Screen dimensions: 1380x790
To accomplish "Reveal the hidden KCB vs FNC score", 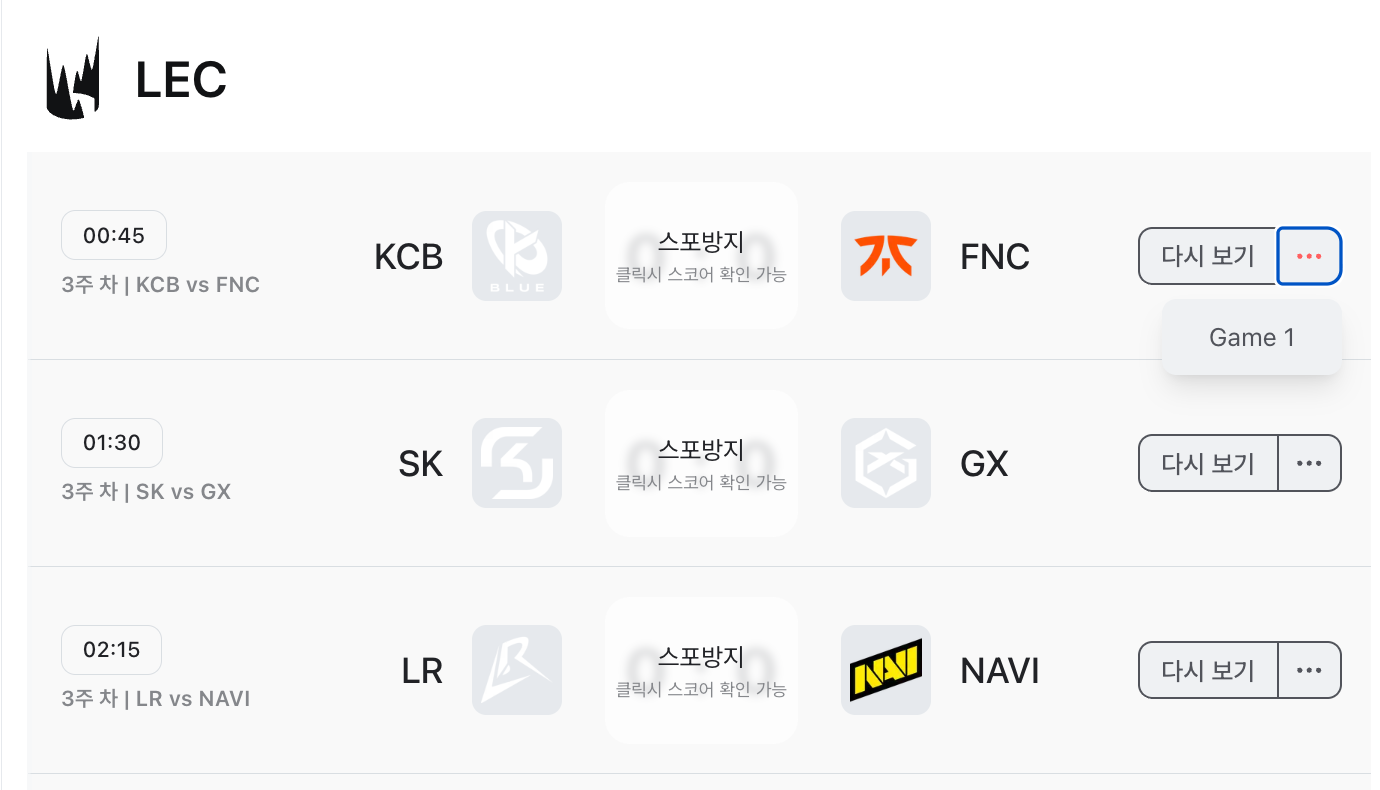I will 701,256.
